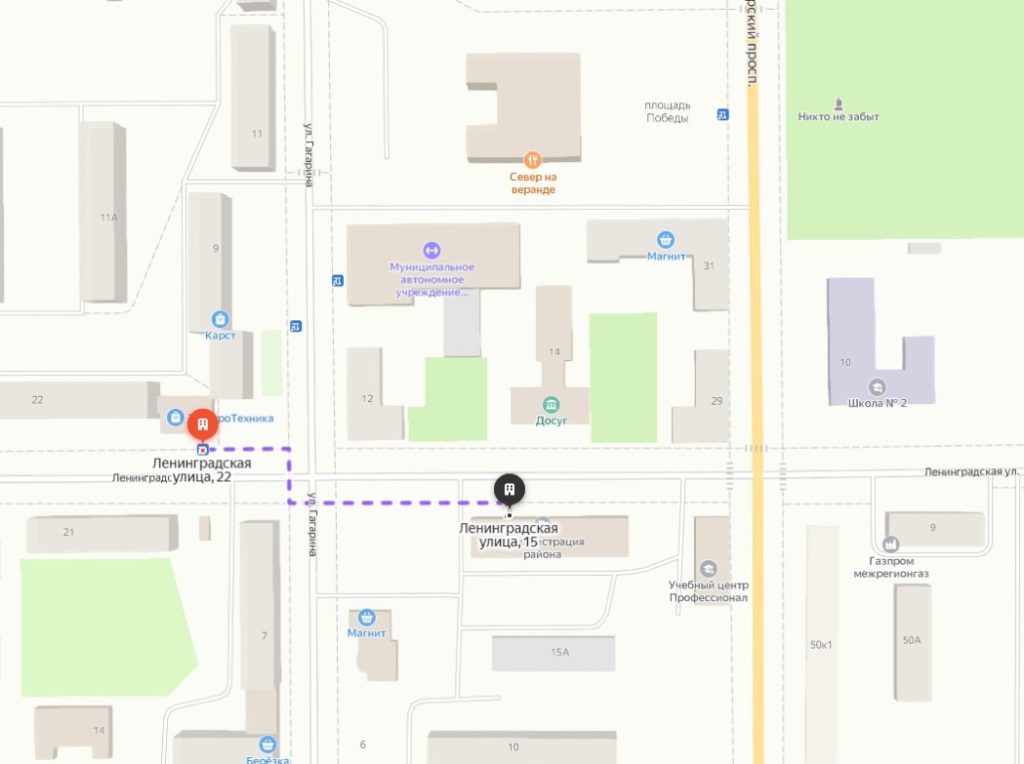Tap the Берёзка shop marker
Image resolution: width=1024 pixels, height=764 pixels.
[x=267, y=744]
